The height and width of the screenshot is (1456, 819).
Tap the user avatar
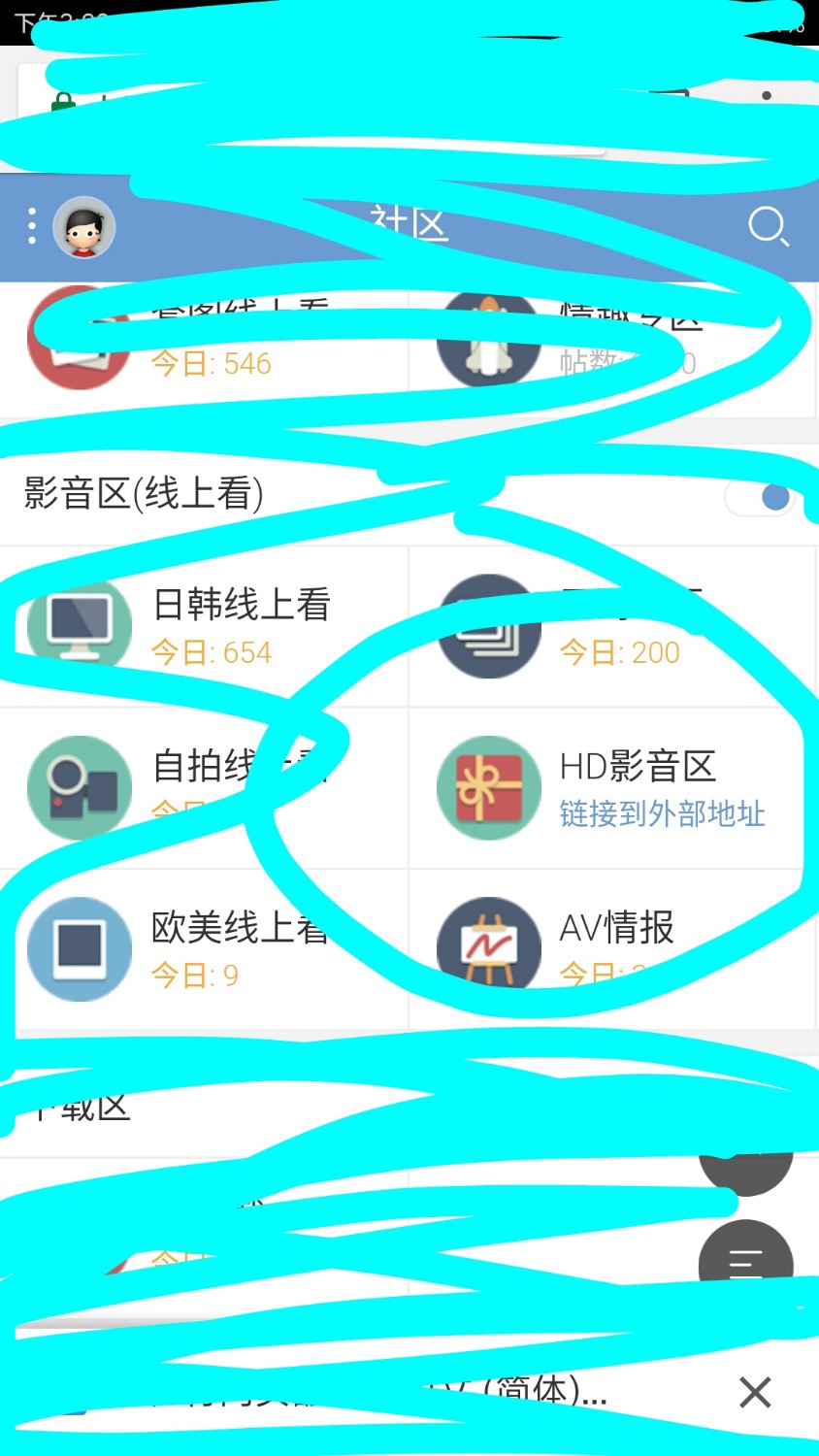click(x=83, y=228)
